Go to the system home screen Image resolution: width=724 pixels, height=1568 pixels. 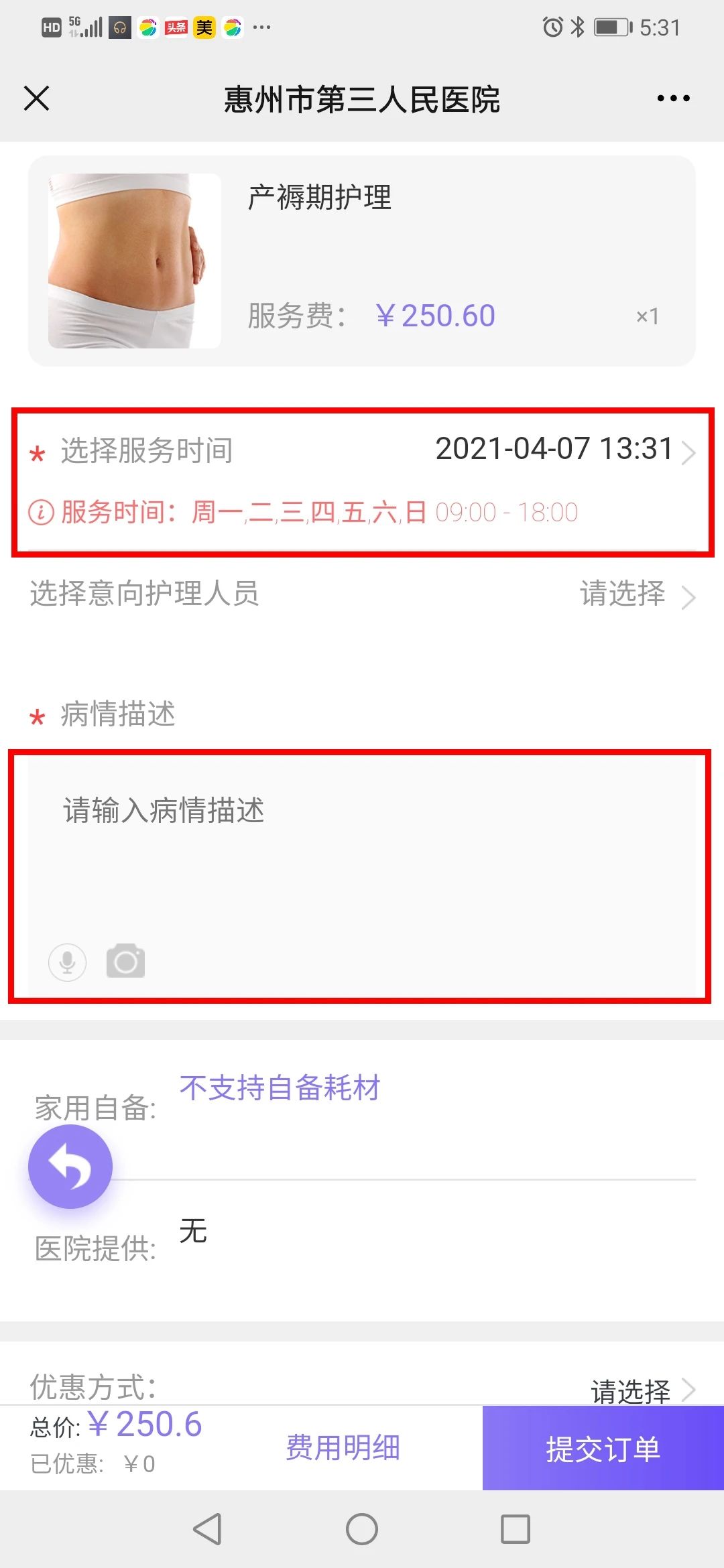tap(362, 1530)
